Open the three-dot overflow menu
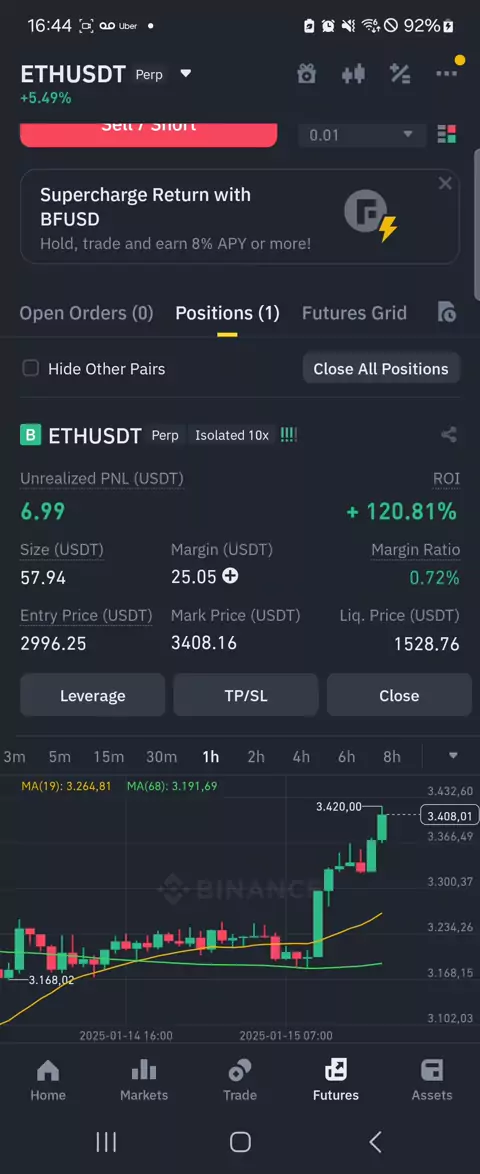 [x=446, y=73]
